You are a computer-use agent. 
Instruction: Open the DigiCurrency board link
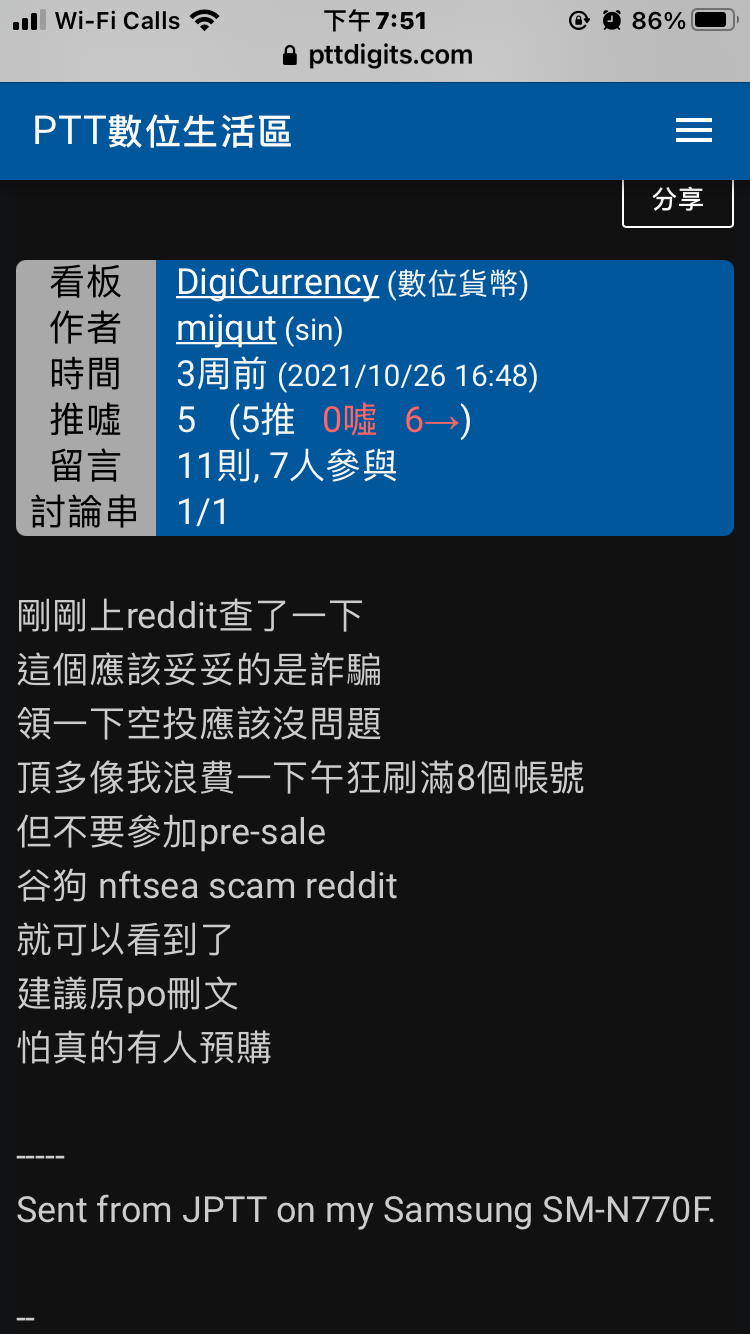(277, 283)
